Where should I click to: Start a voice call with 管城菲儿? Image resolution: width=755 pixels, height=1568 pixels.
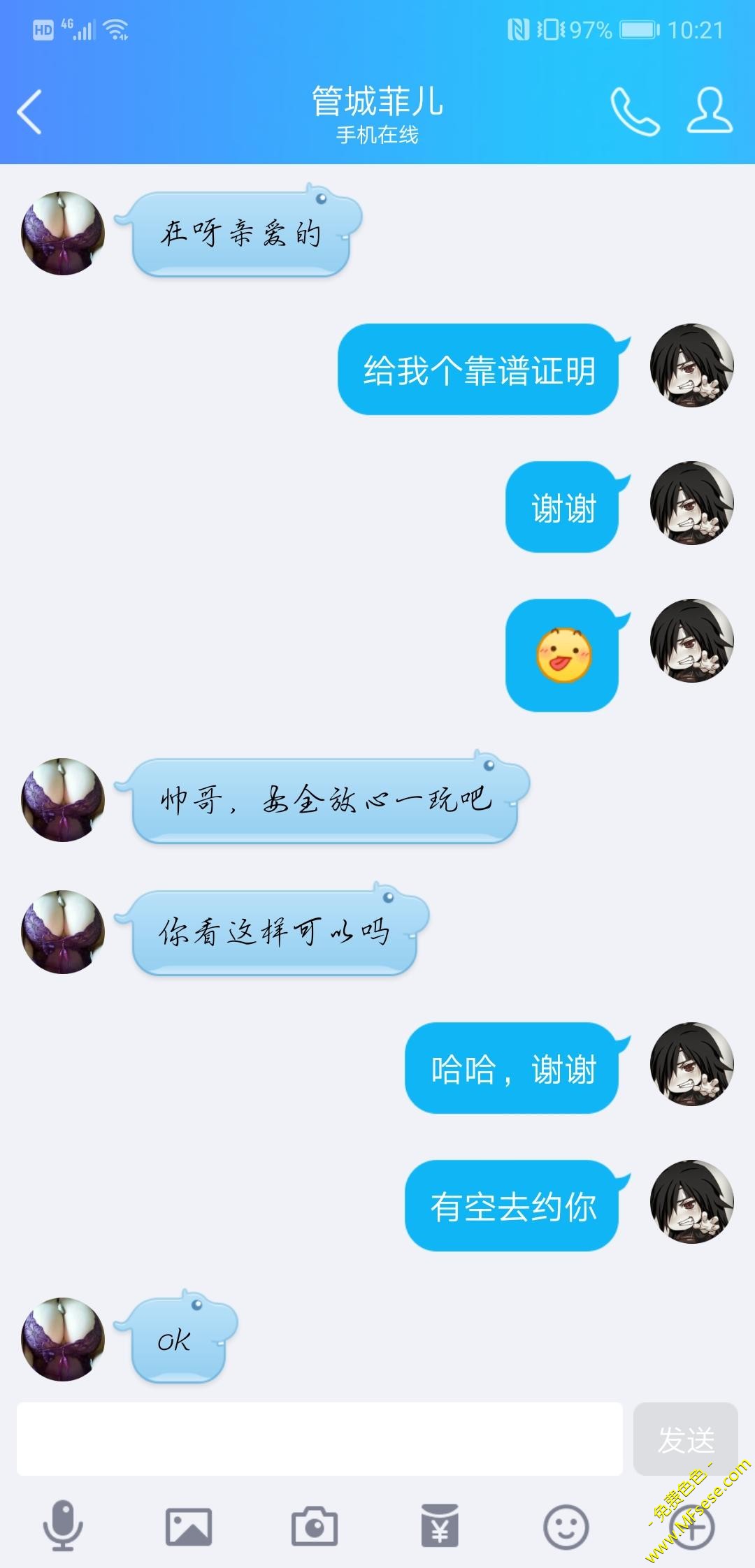coord(634,112)
